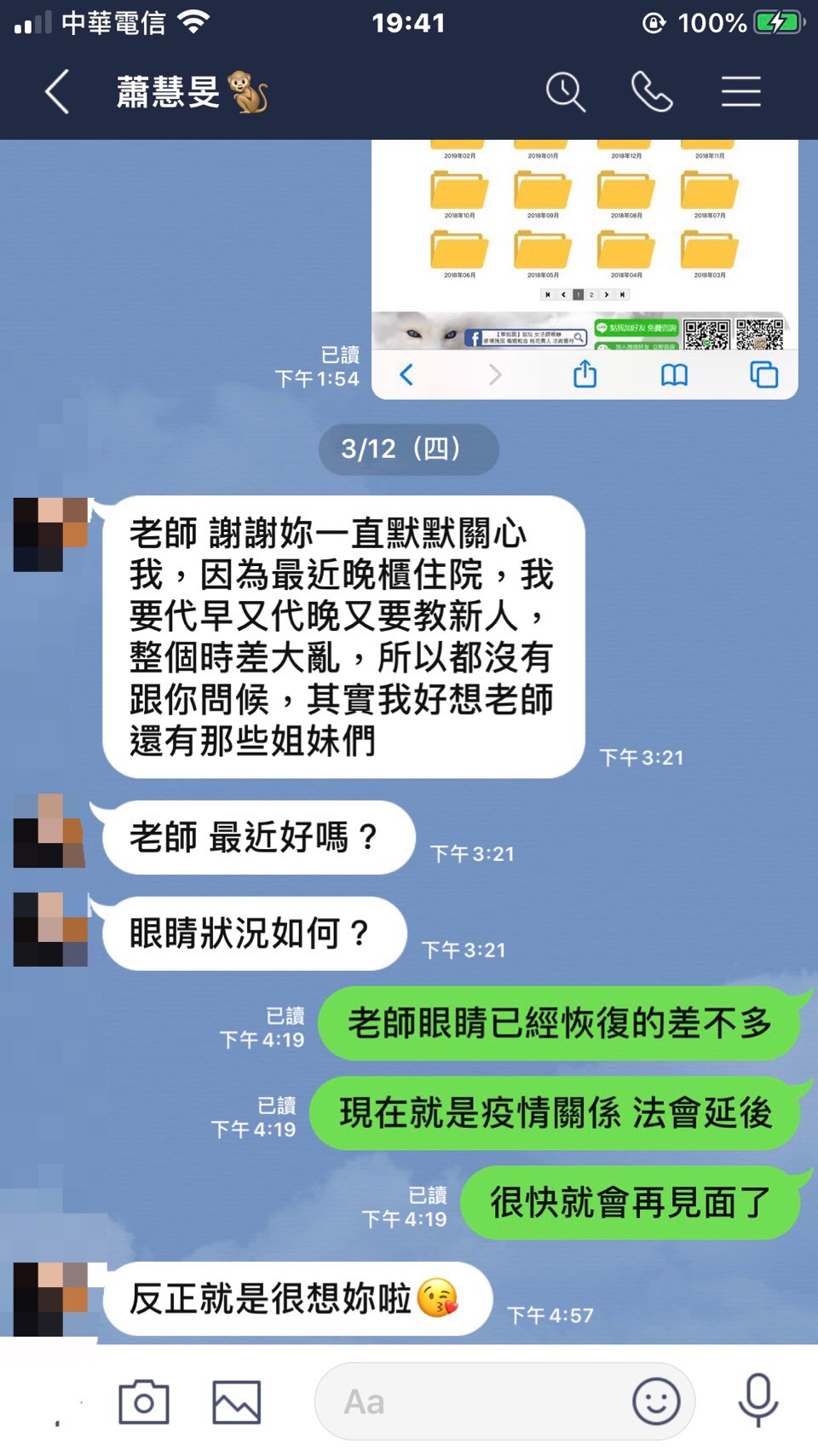Go back to the chat list
The width and height of the screenshot is (818, 1456).
coord(56,92)
